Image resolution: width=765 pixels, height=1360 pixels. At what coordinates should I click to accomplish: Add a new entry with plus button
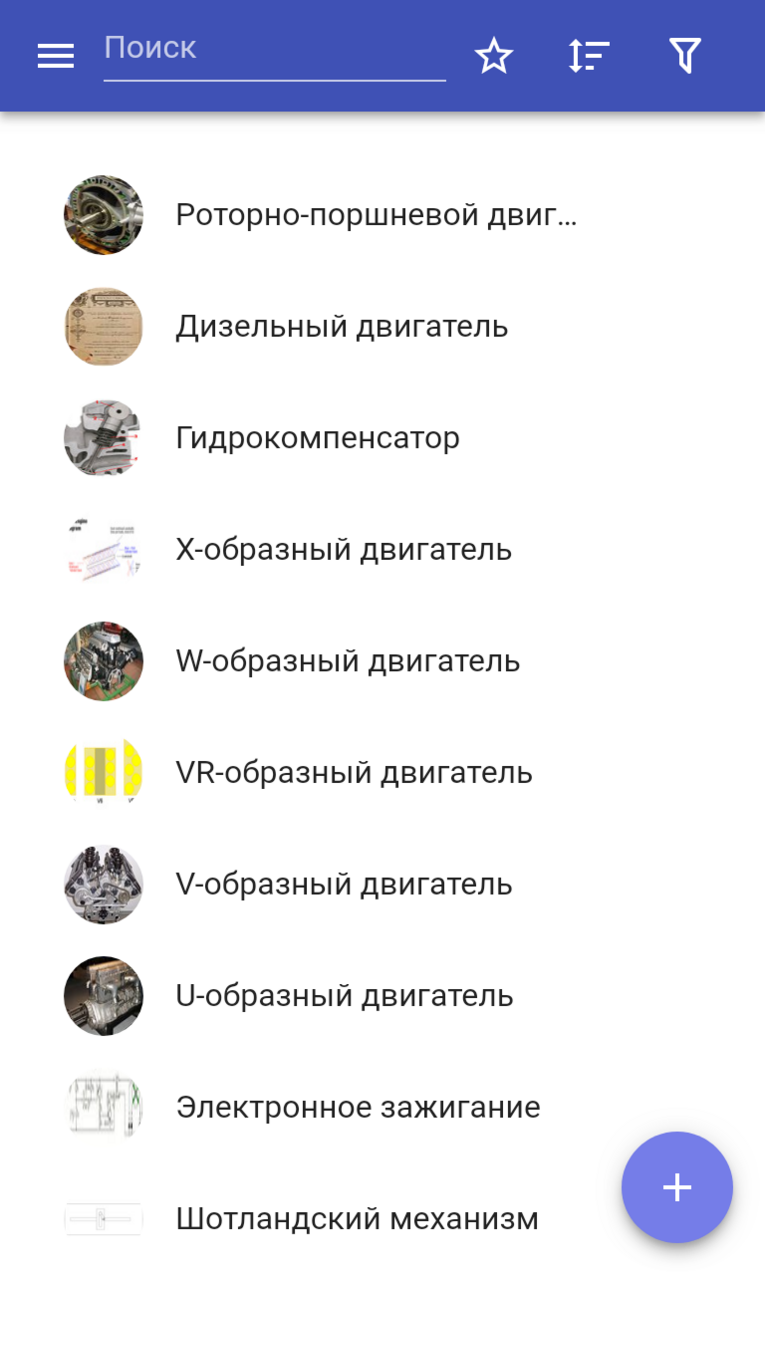pos(677,1187)
